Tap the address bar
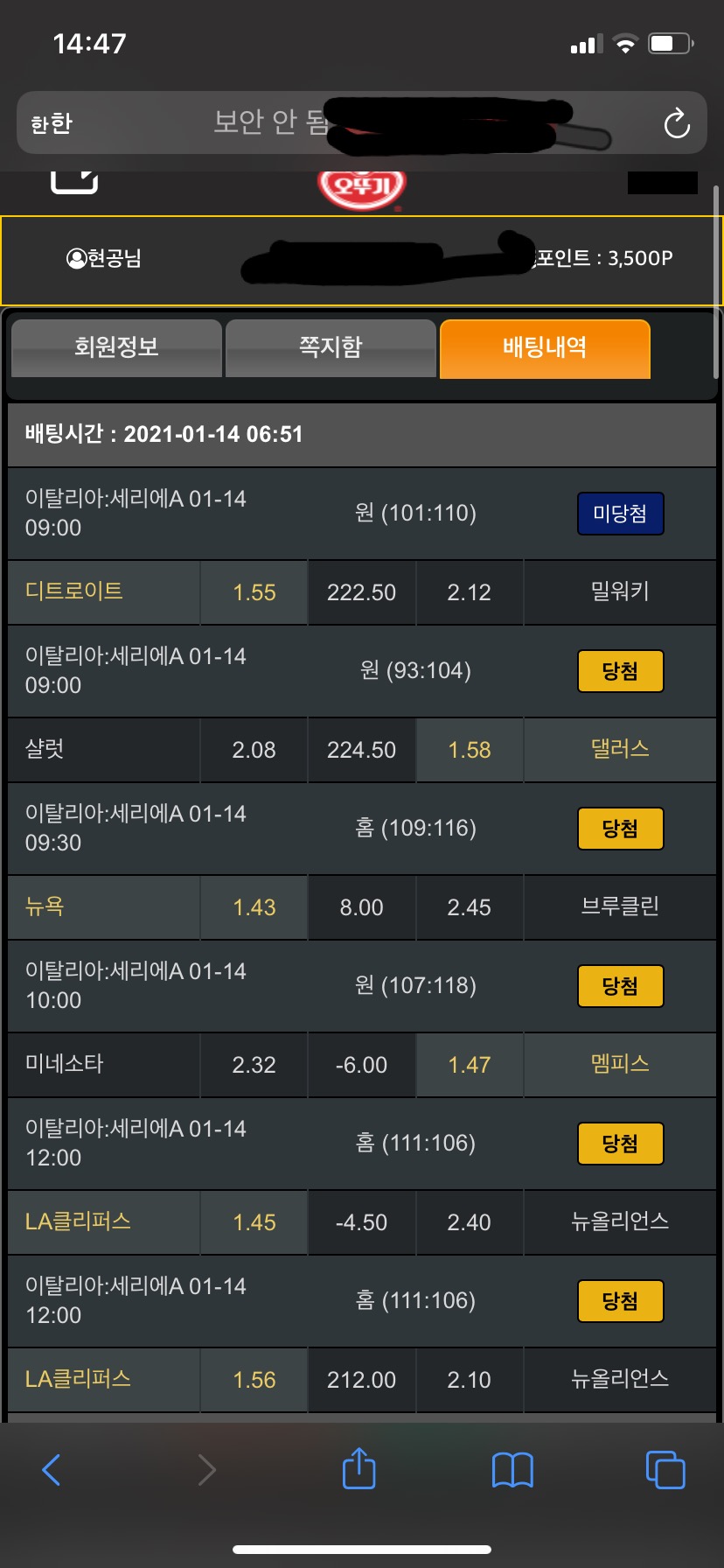724x1568 pixels. pos(350,123)
